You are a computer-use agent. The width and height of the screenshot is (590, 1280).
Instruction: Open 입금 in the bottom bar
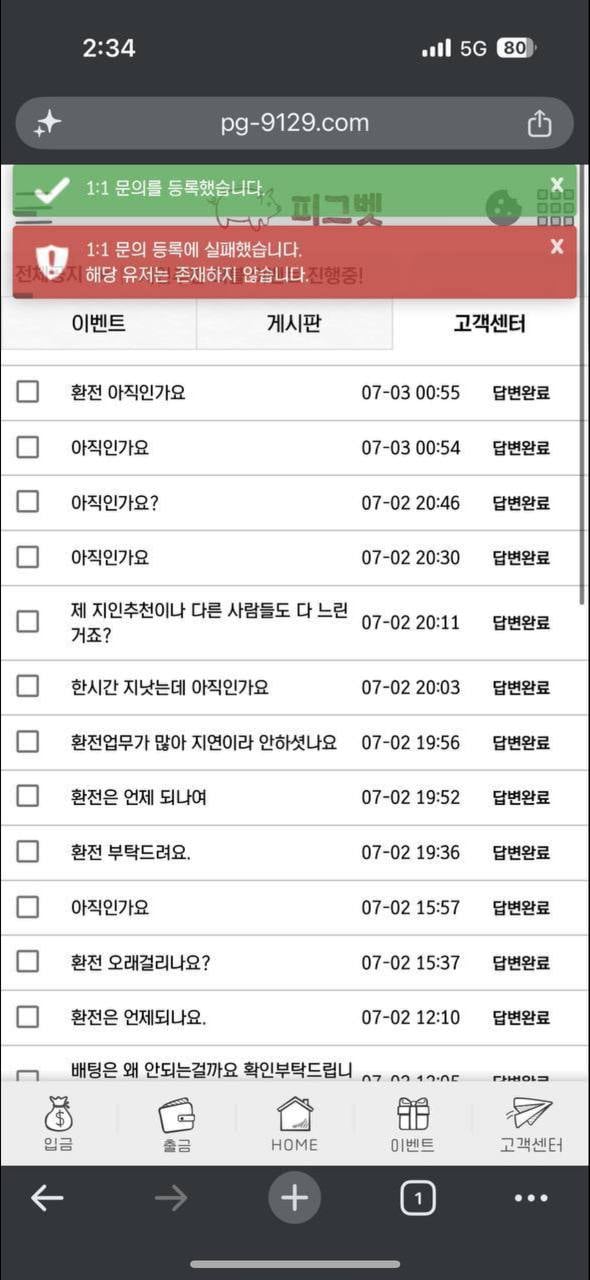(x=58, y=1124)
